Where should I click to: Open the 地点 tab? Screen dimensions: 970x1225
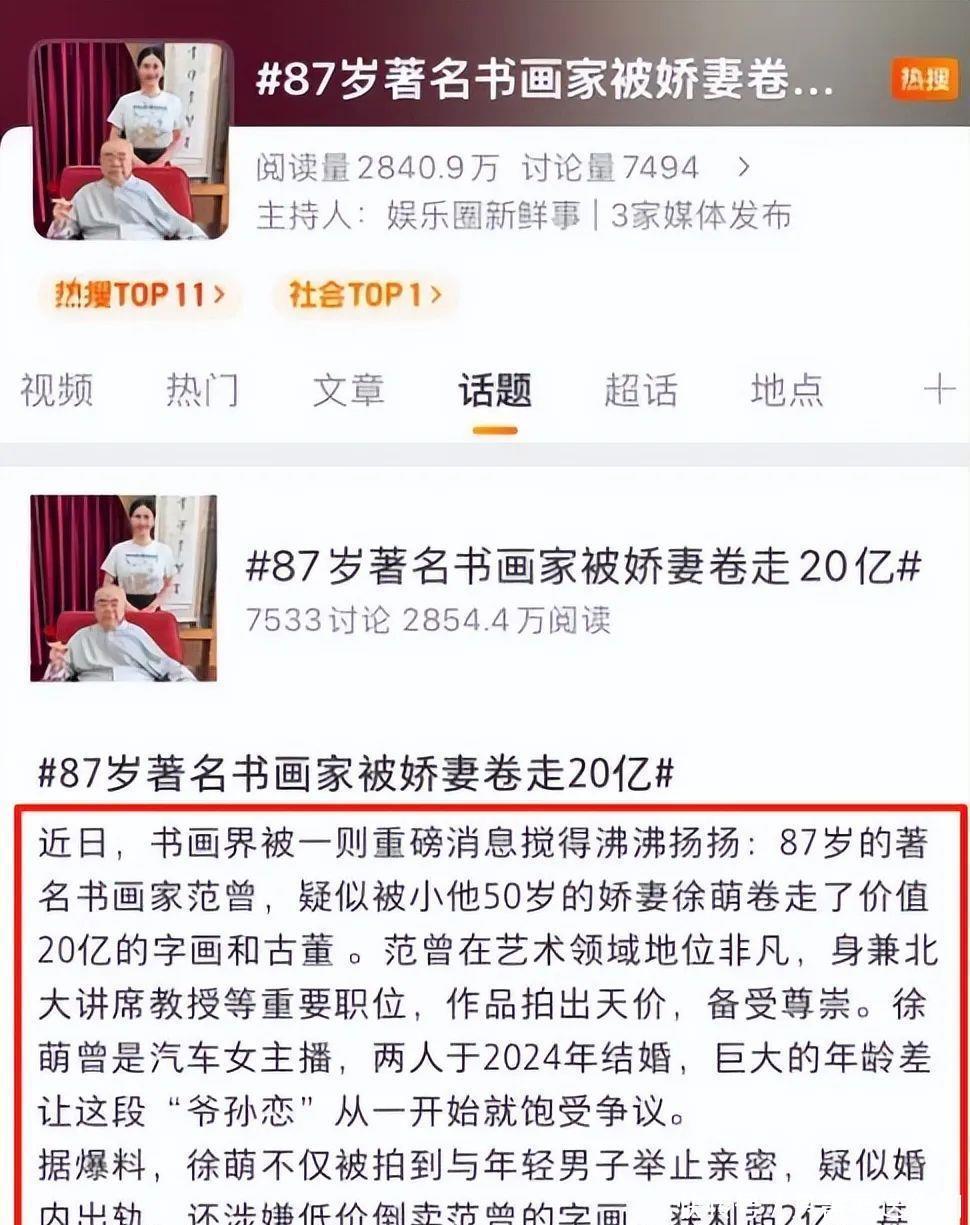tap(786, 390)
